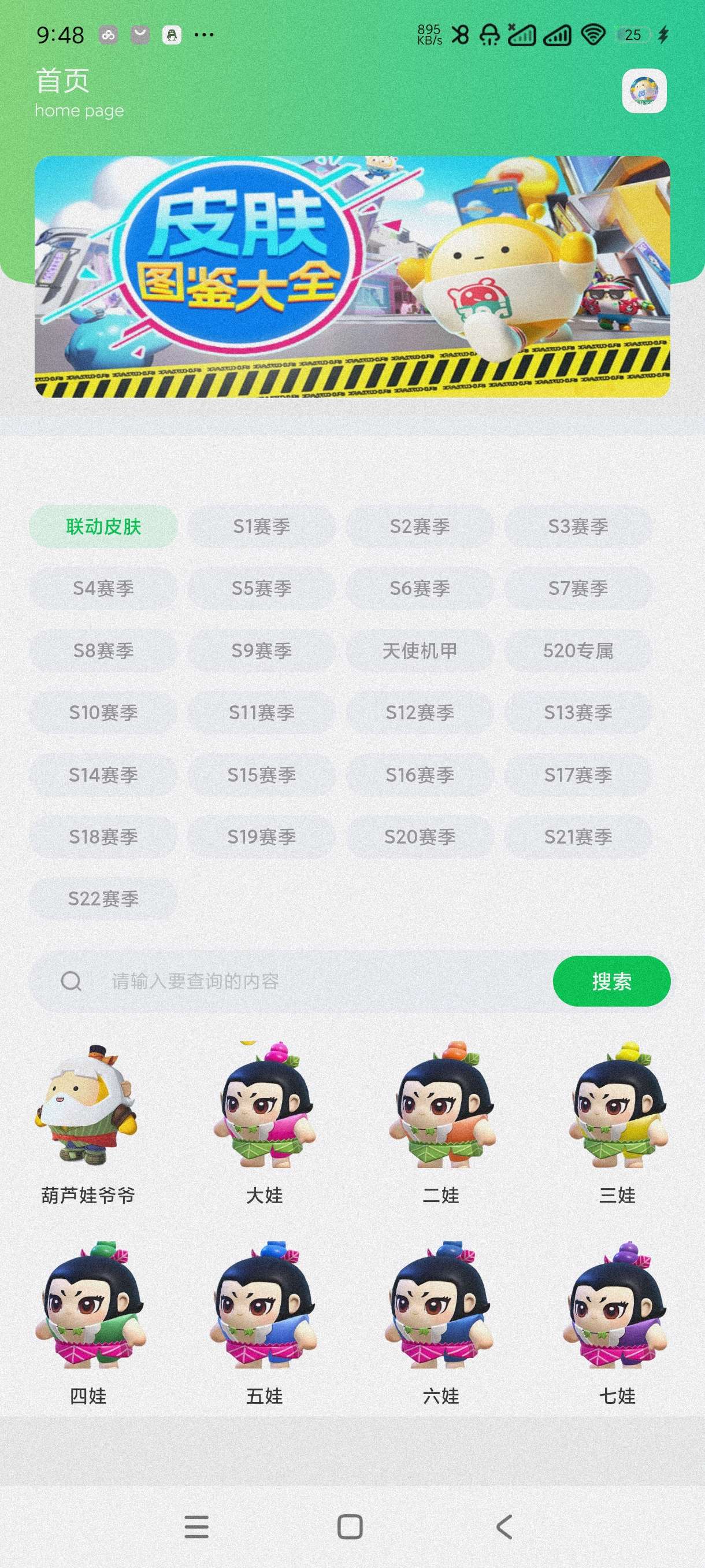View the 七娃 skin
The width and height of the screenshot is (705, 1568).
[617, 1321]
